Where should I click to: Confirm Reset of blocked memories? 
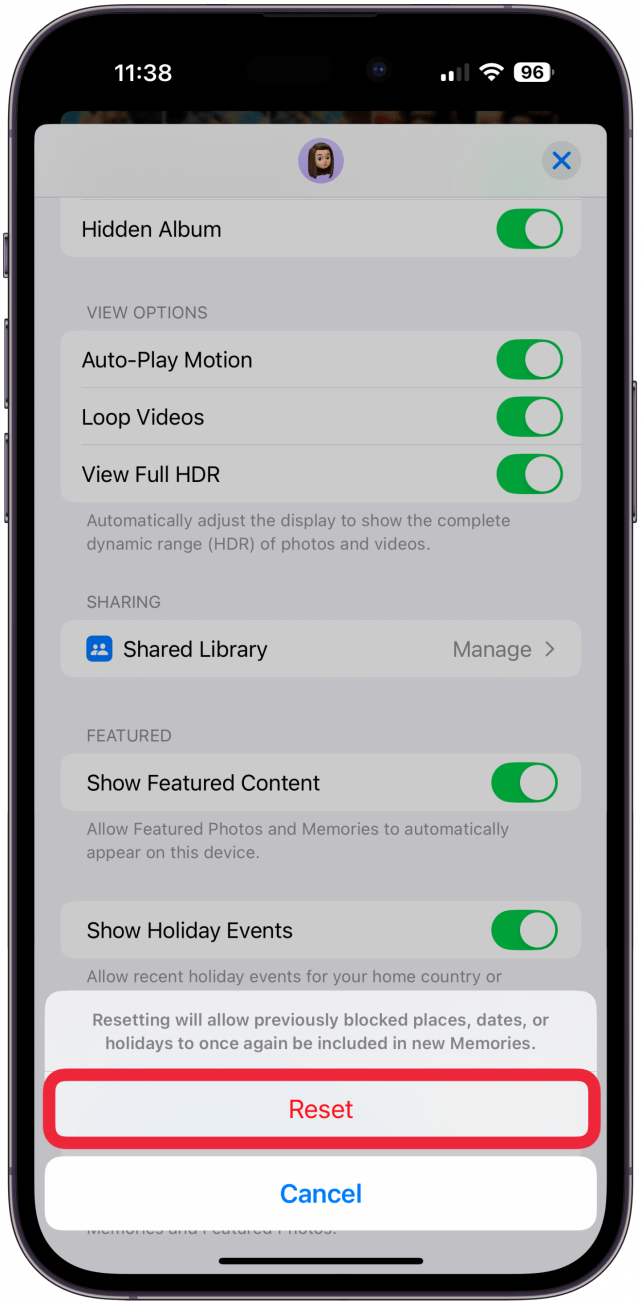click(321, 1109)
